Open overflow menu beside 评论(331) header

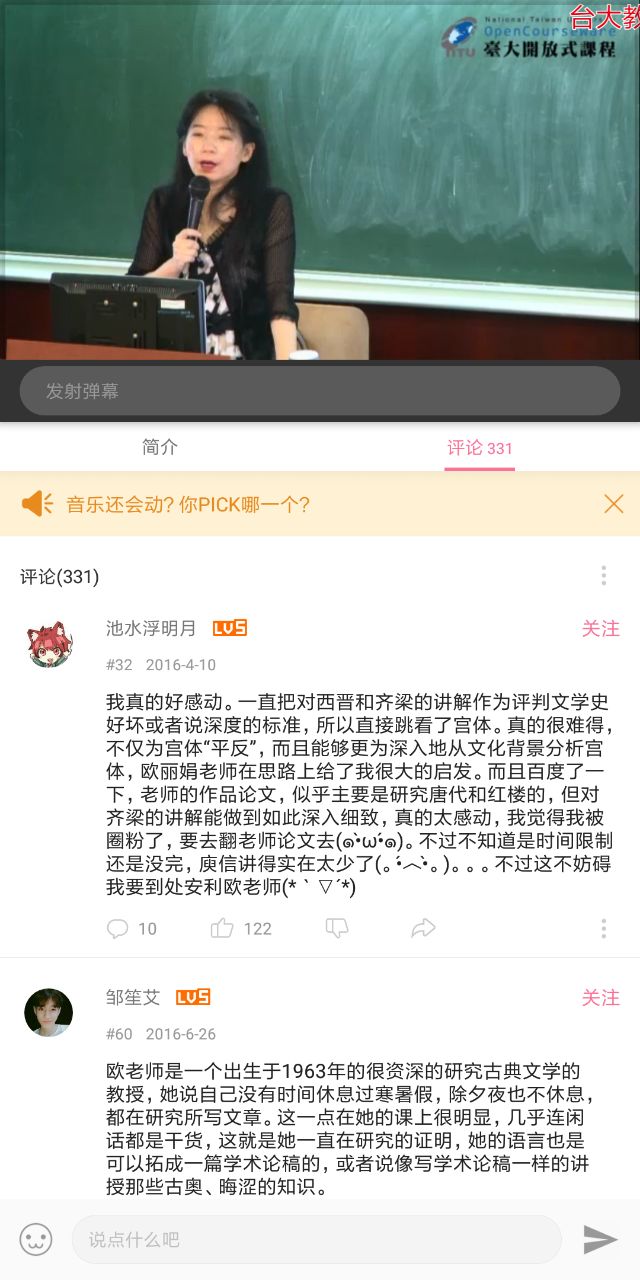604,576
